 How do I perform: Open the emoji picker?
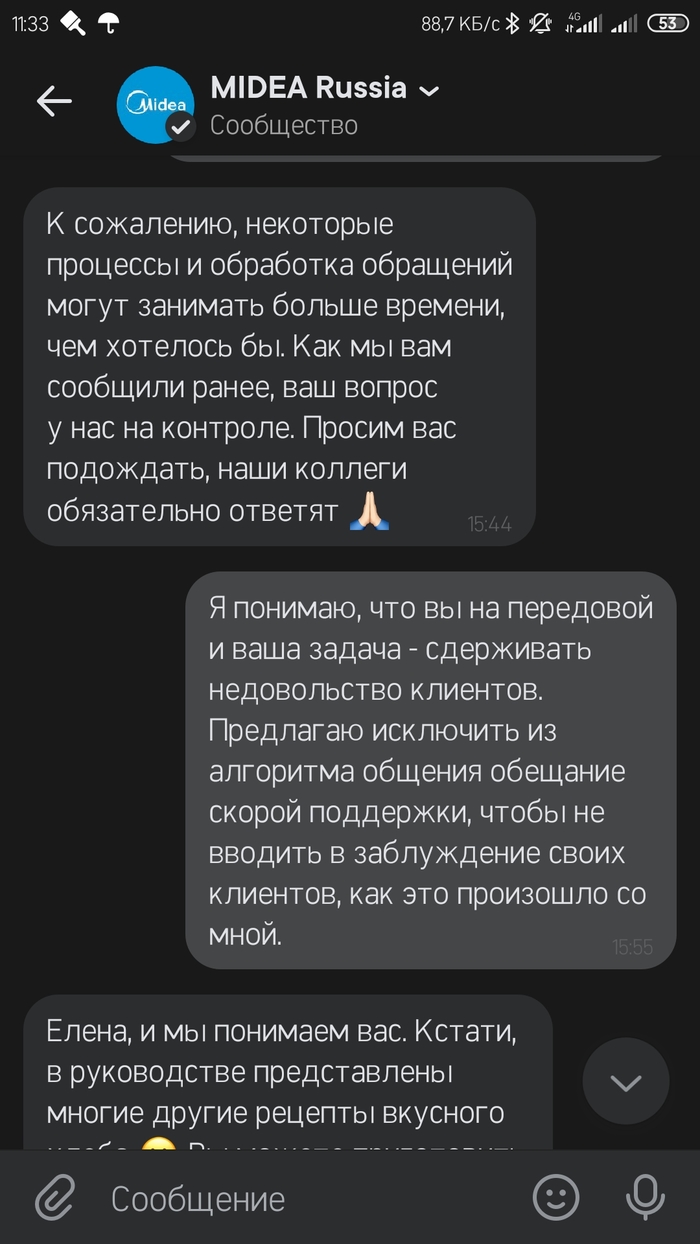[x=556, y=1197]
